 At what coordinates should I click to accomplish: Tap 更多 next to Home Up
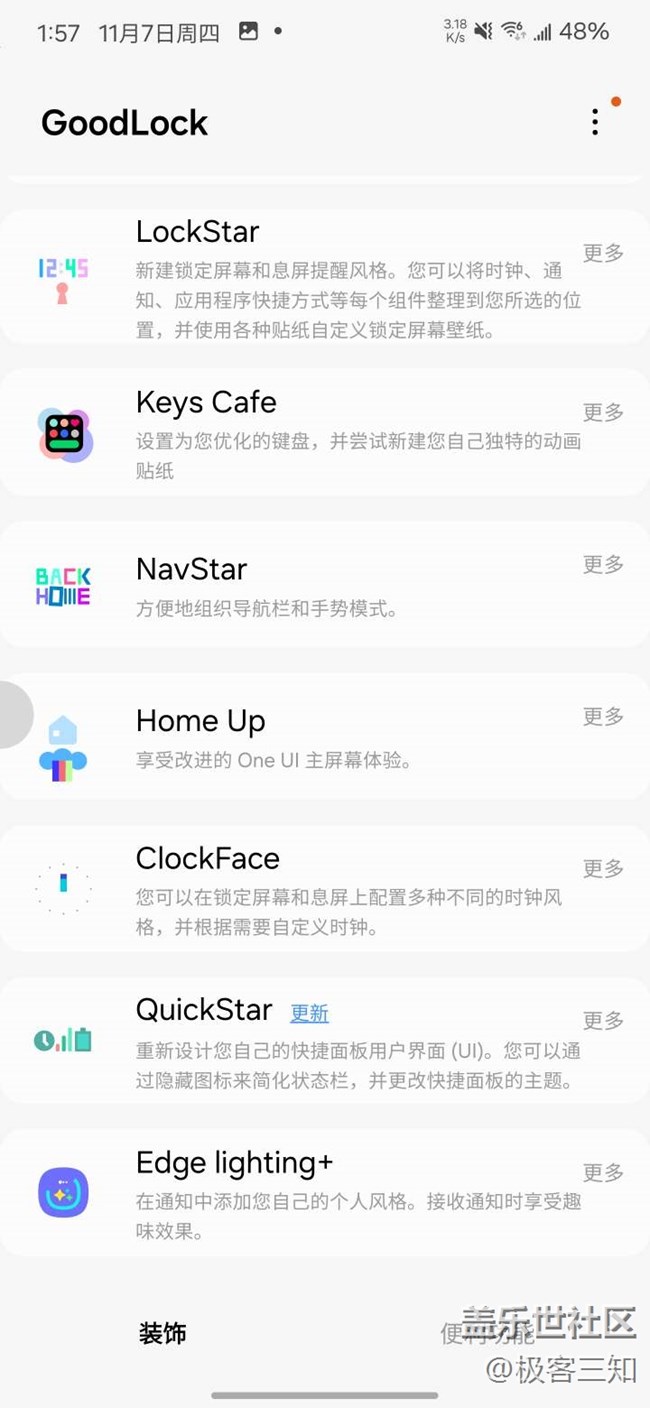[x=603, y=716]
